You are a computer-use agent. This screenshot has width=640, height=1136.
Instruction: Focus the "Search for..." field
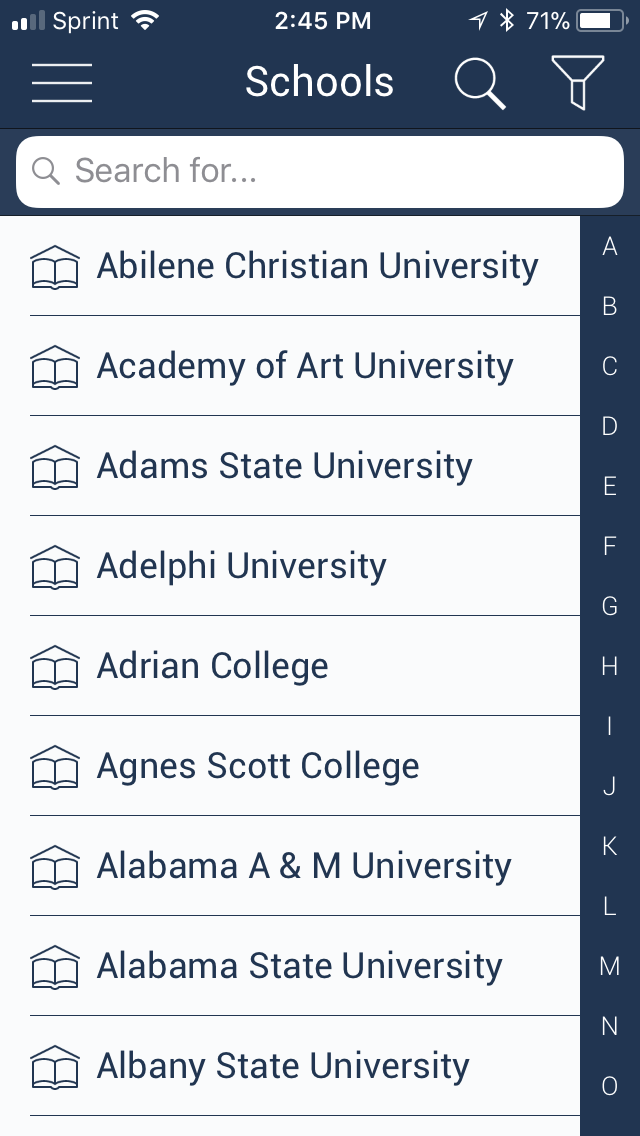pos(320,171)
